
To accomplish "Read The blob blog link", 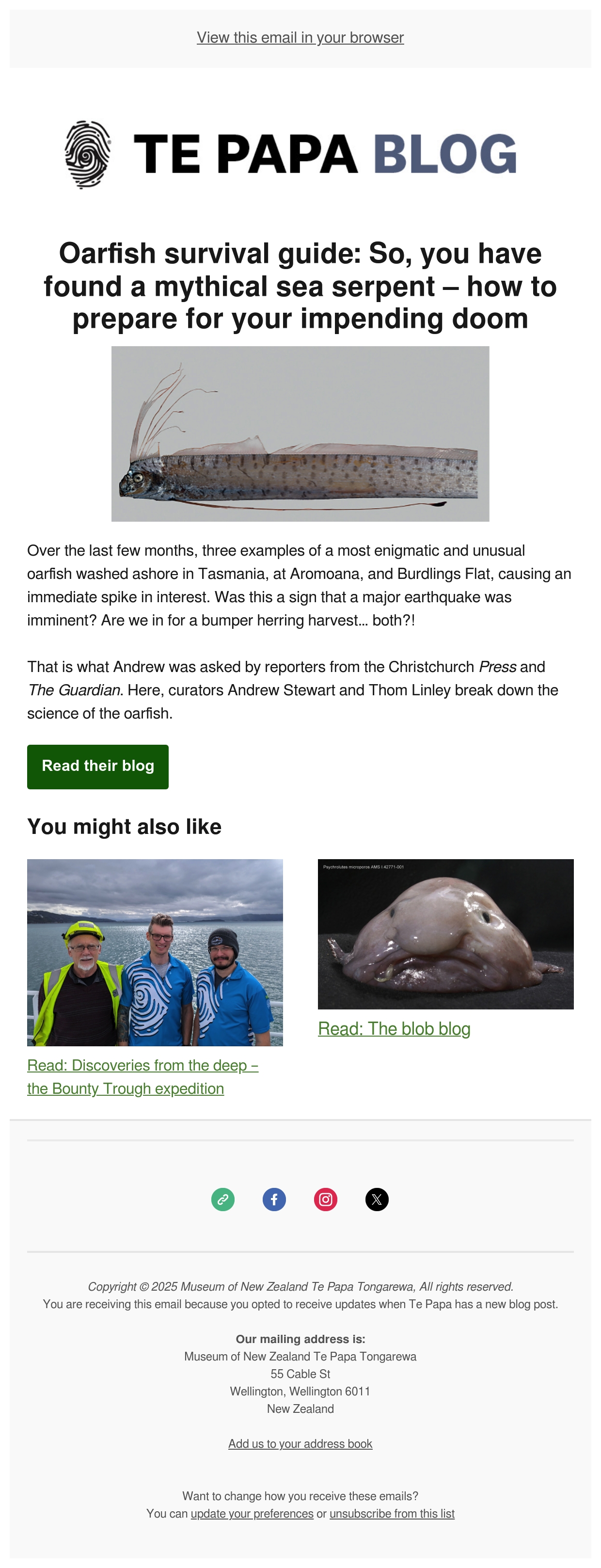I will click(x=394, y=1028).
